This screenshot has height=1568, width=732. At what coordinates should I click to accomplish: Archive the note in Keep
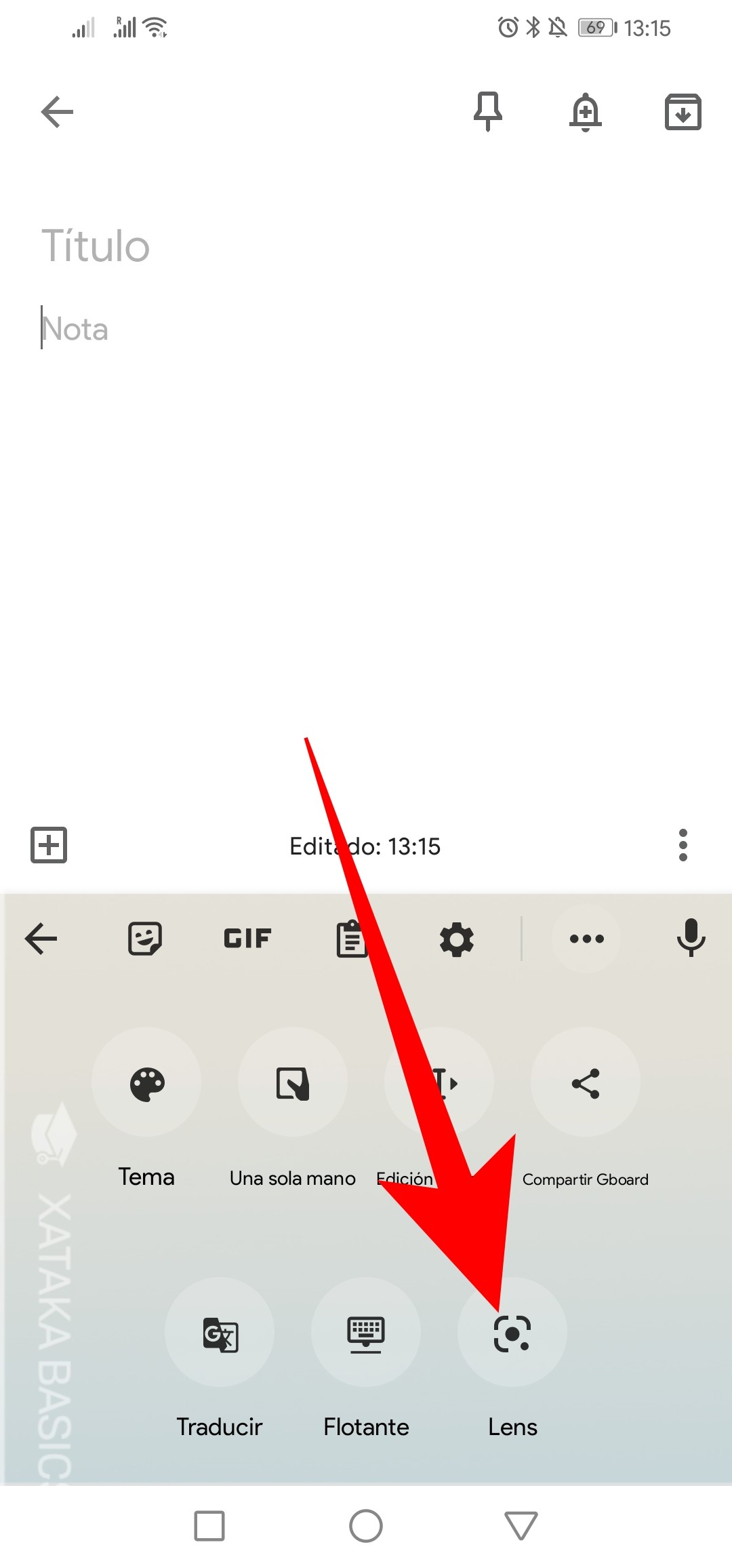684,112
